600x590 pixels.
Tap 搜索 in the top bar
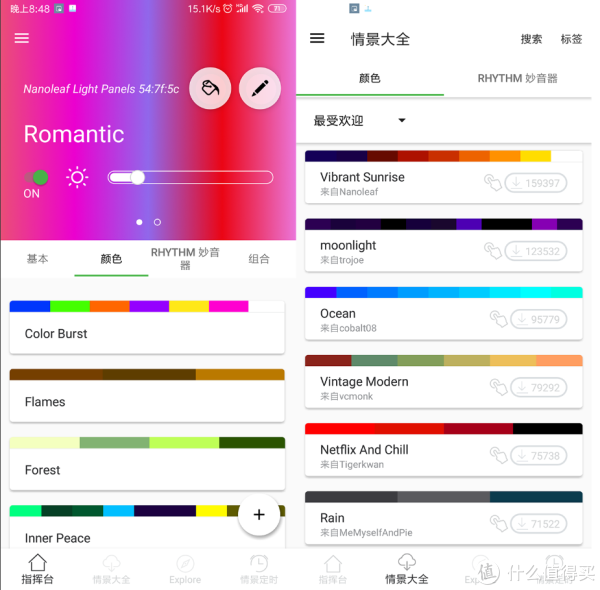point(531,39)
